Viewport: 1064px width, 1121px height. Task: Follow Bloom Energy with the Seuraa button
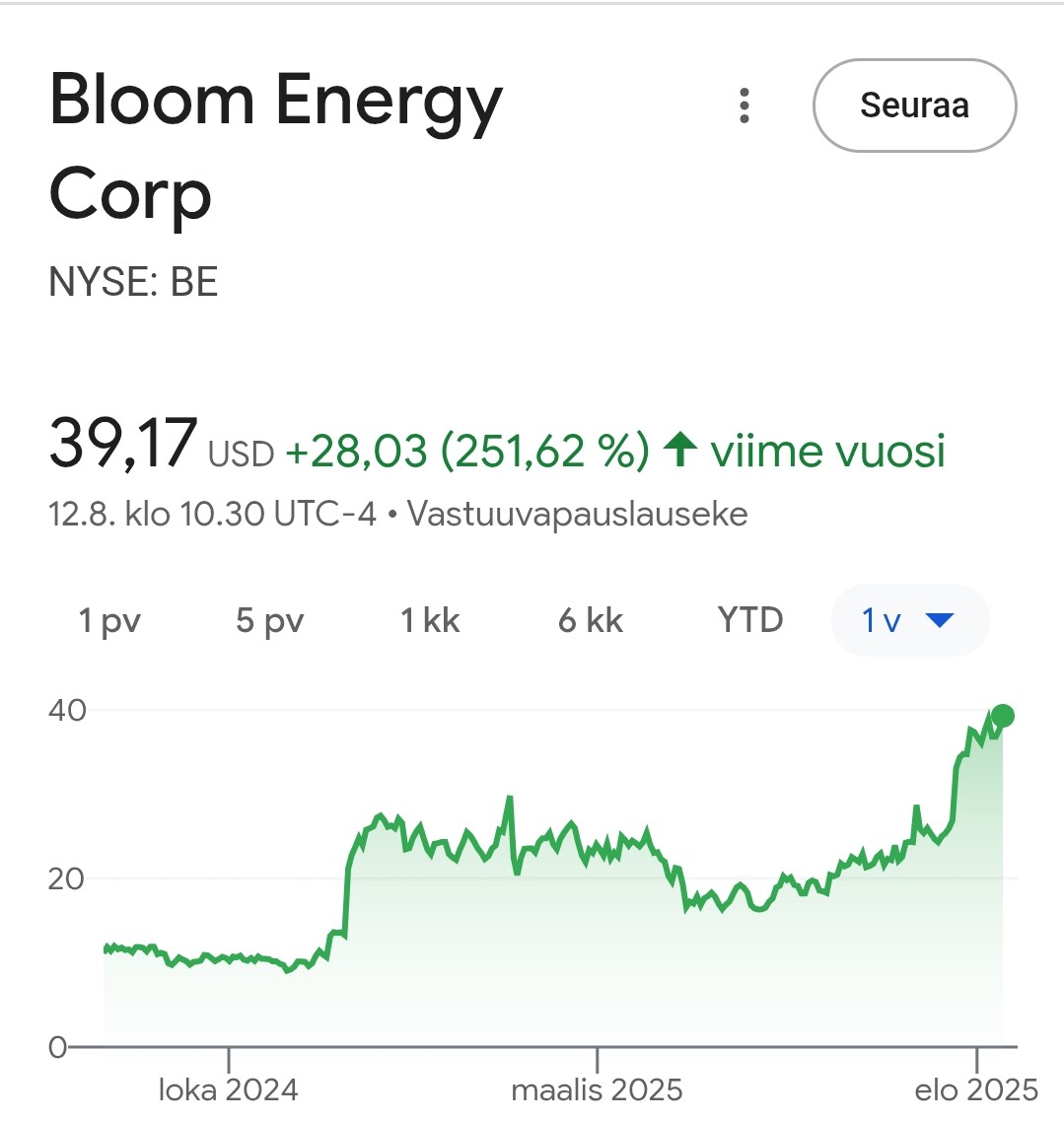(914, 105)
